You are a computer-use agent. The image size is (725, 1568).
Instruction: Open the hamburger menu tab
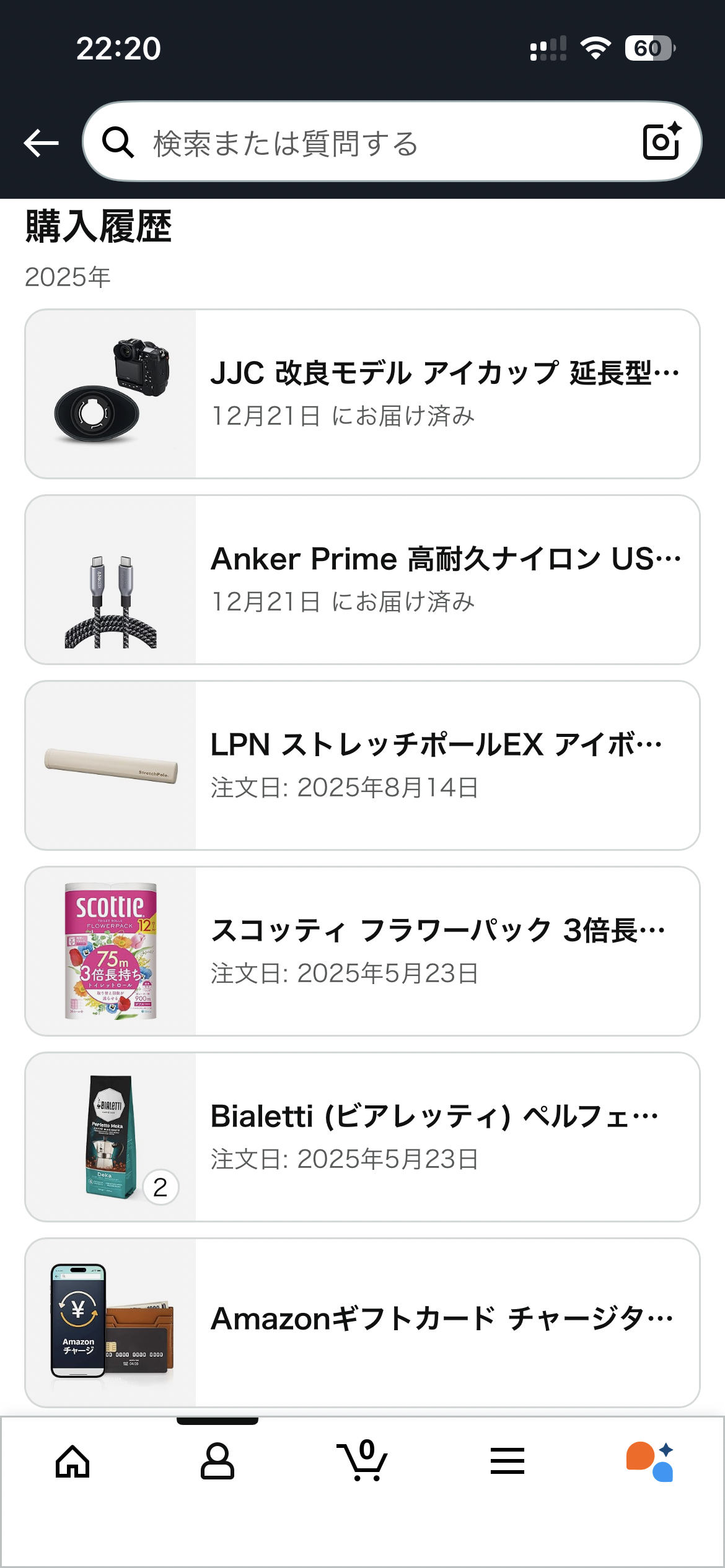507,1461
